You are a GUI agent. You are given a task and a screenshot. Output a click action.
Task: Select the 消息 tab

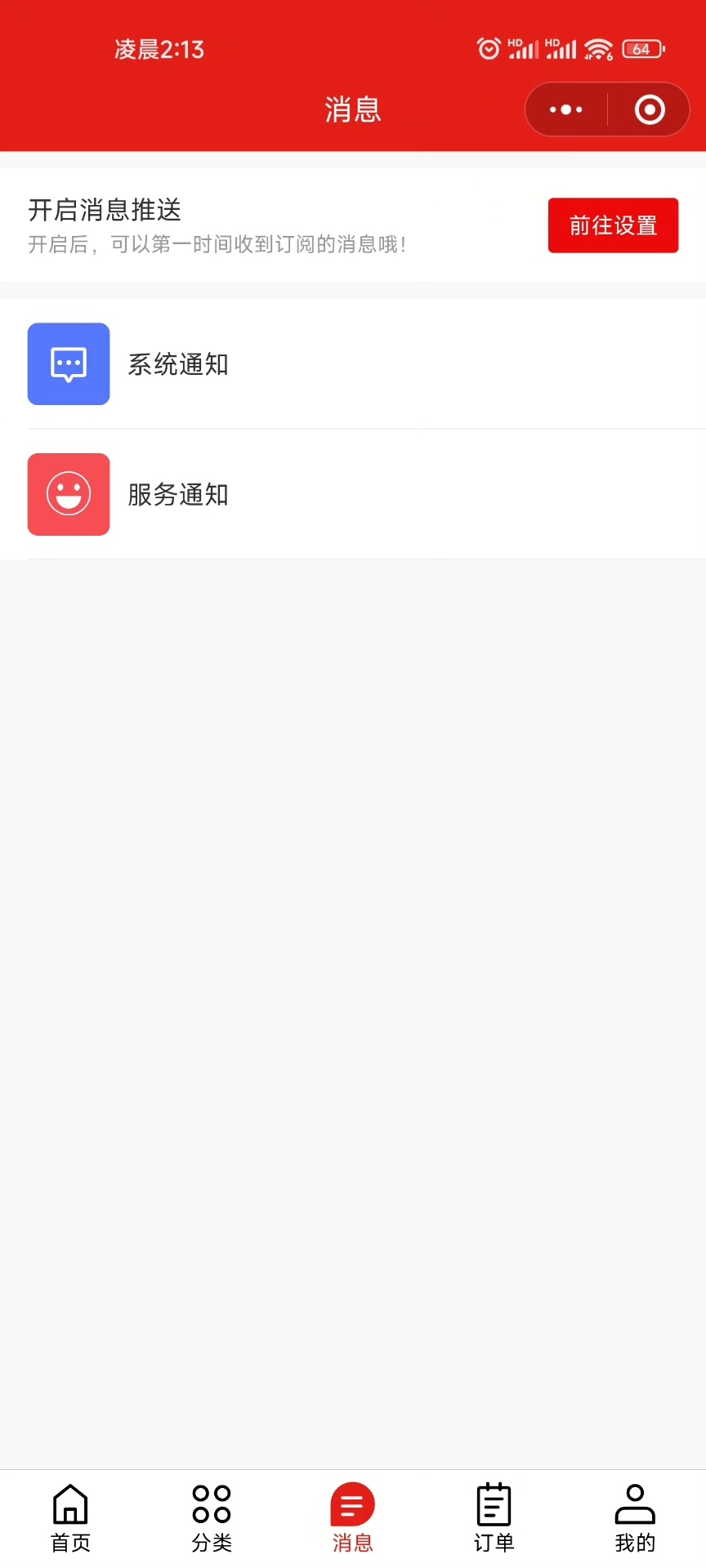click(x=353, y=1518)
